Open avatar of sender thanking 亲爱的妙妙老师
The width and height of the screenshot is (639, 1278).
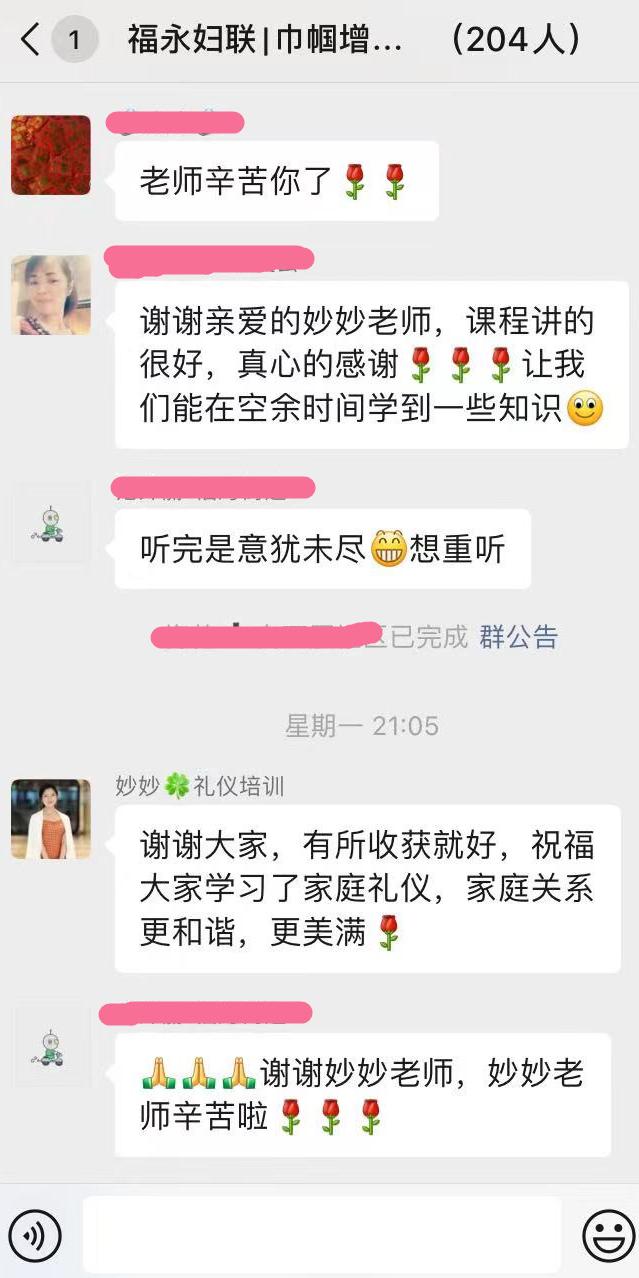(x=51, y=294)
